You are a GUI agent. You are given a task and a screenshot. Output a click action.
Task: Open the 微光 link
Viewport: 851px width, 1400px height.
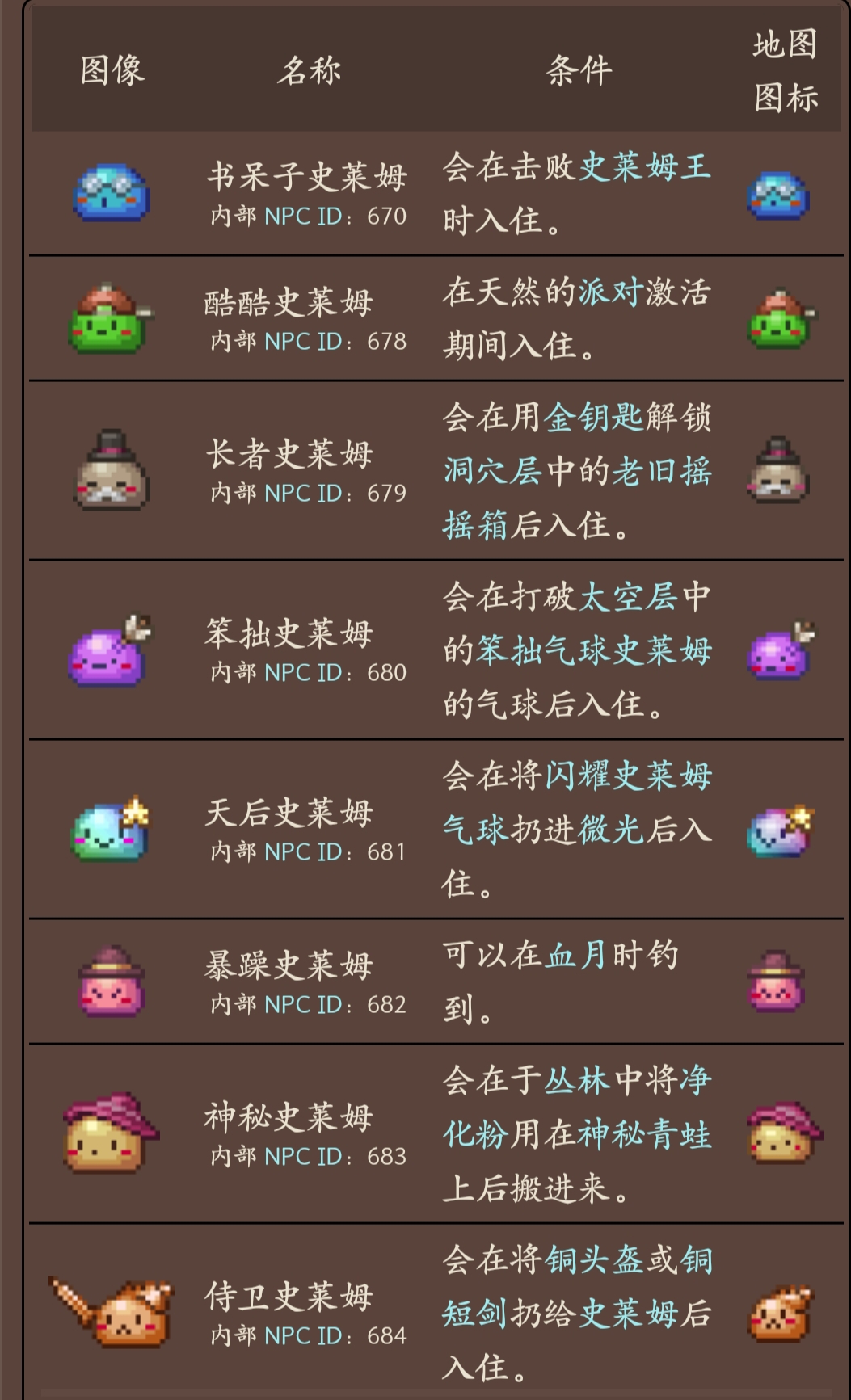click(610, 830)
